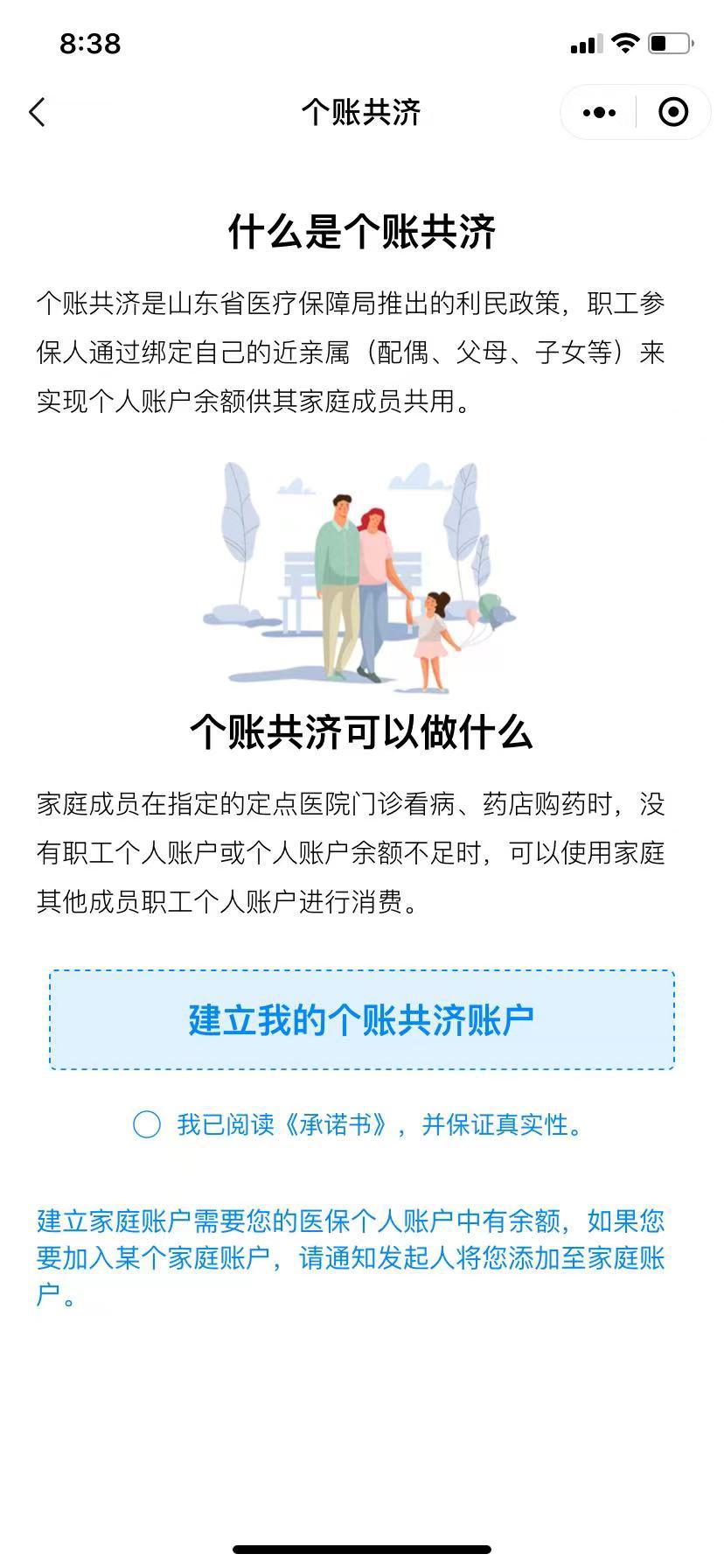
Task: Tap the divider in the capsule button
Action: (x=635, y=113)
